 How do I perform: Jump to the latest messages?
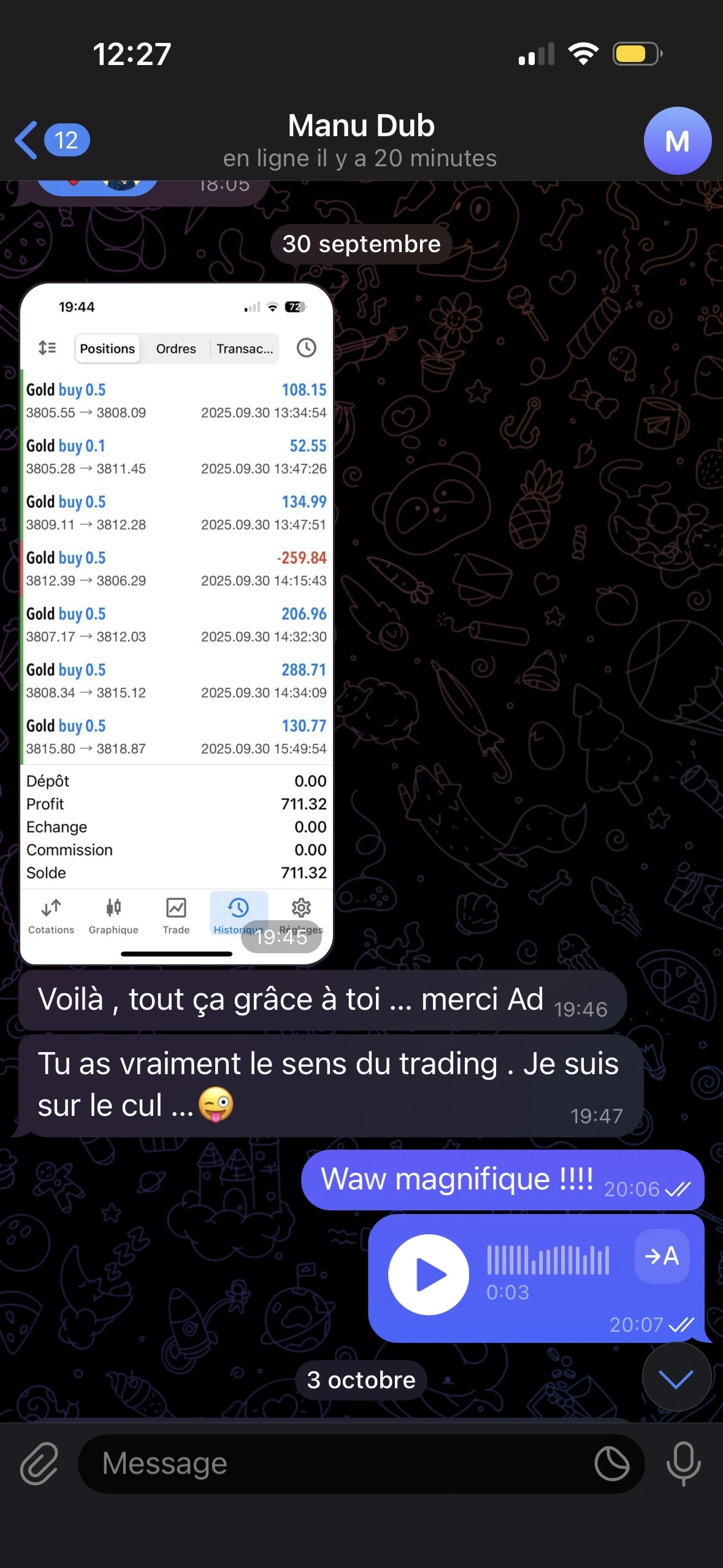pos(676,1378)
